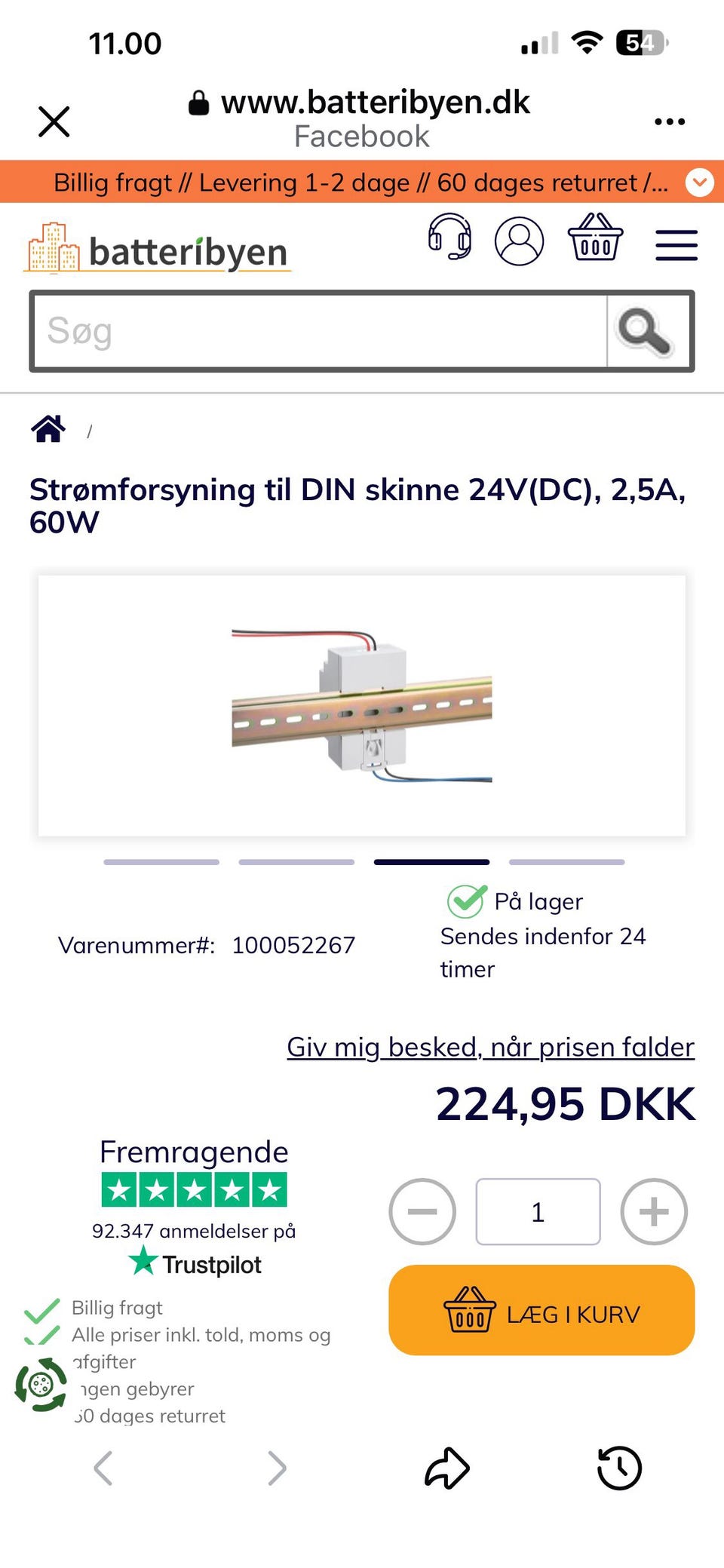Tap Giv mig besked, når prisen falder
724x1568 pixels.
tap(490, 1047)
